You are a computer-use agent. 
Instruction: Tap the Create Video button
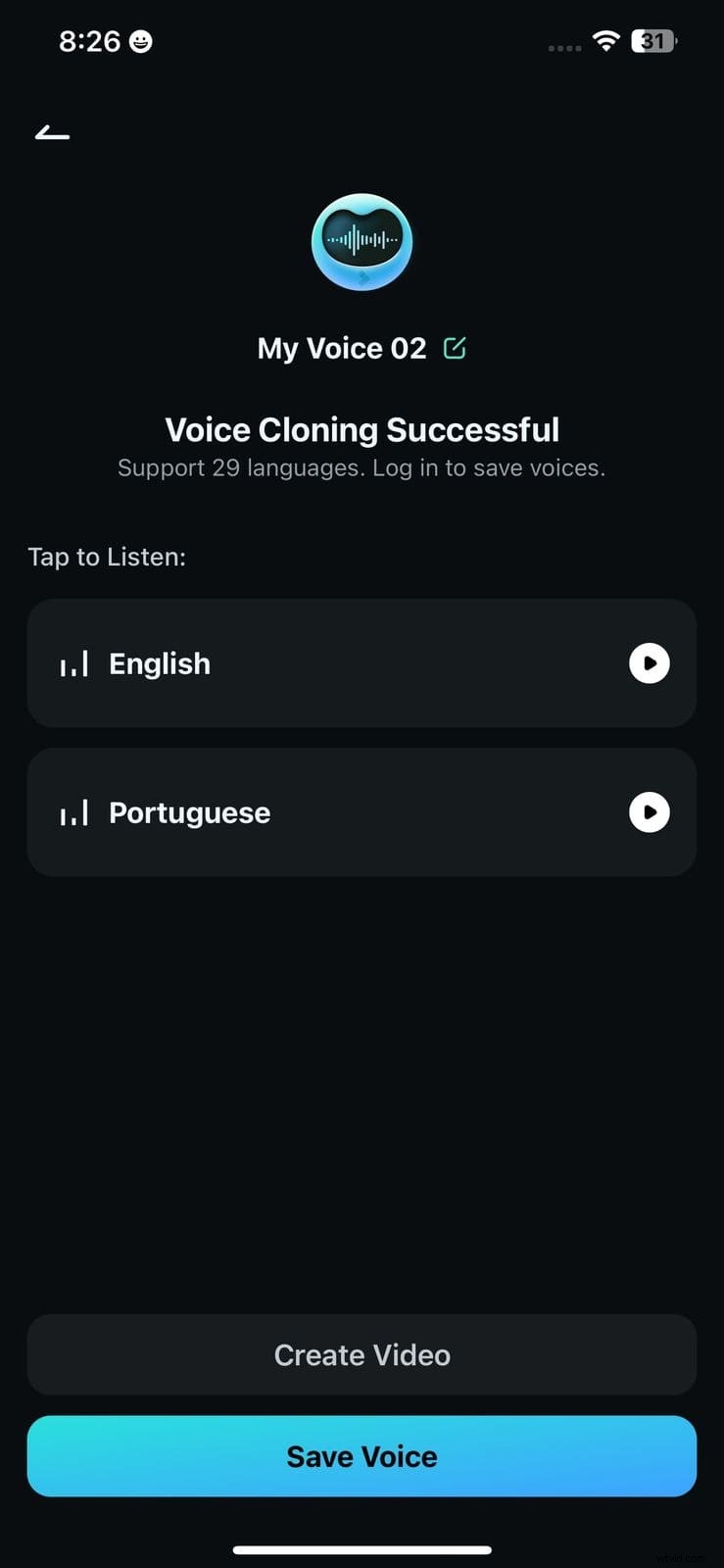pos(362,1354)
